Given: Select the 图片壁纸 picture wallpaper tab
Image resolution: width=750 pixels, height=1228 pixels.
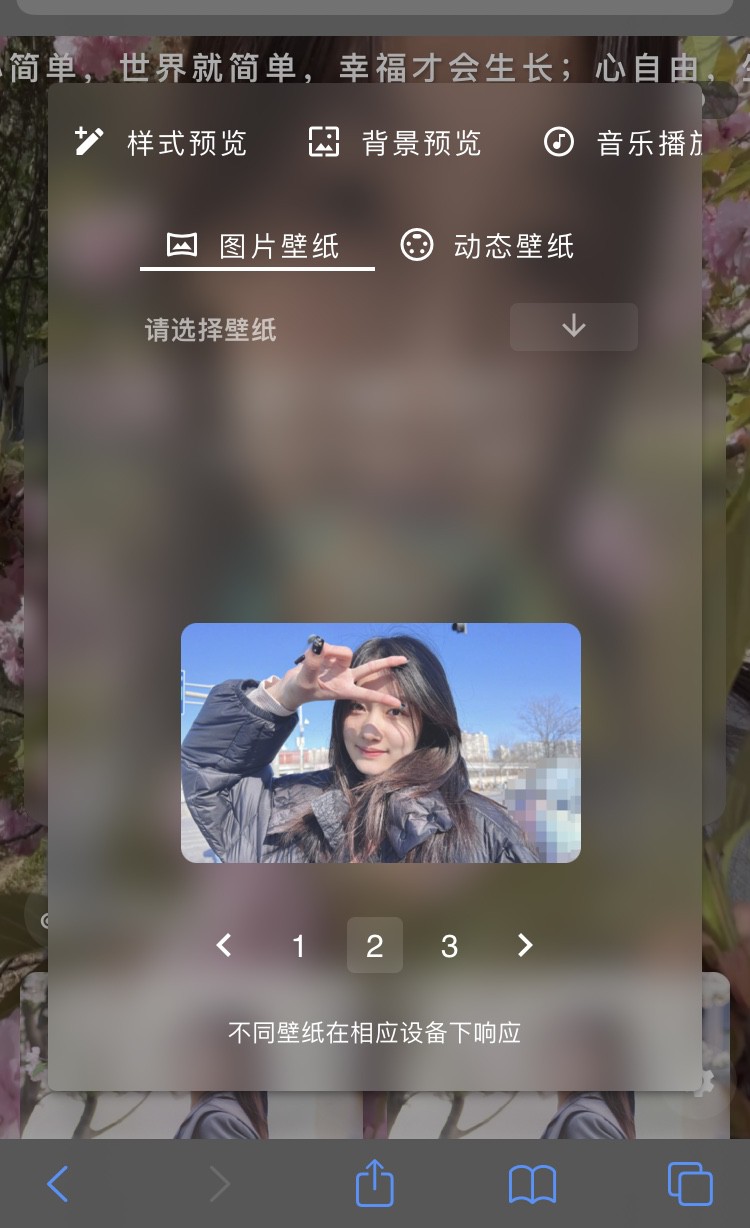Looking at the screenshot, I should (257, 246).
